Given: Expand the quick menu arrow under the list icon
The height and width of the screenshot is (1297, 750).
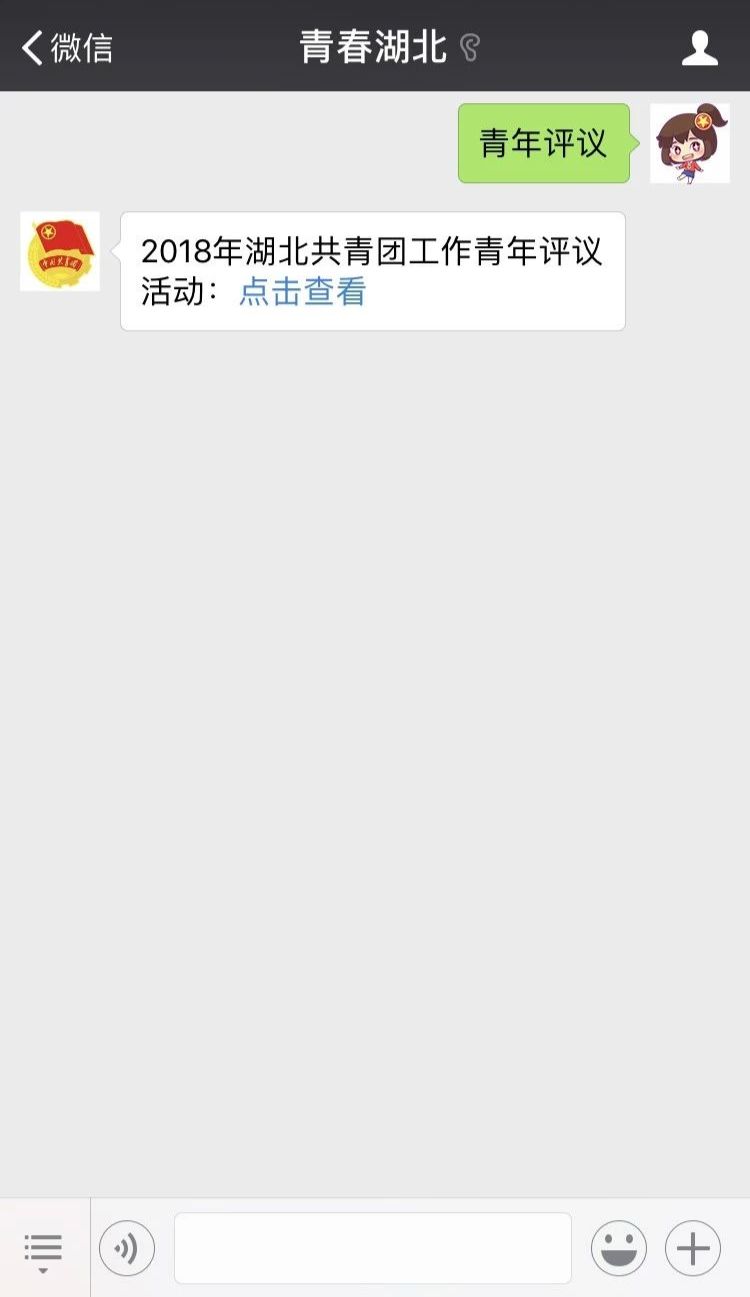Looking at the screenshot, I should pyautogui.click(x=42, y=1268).
